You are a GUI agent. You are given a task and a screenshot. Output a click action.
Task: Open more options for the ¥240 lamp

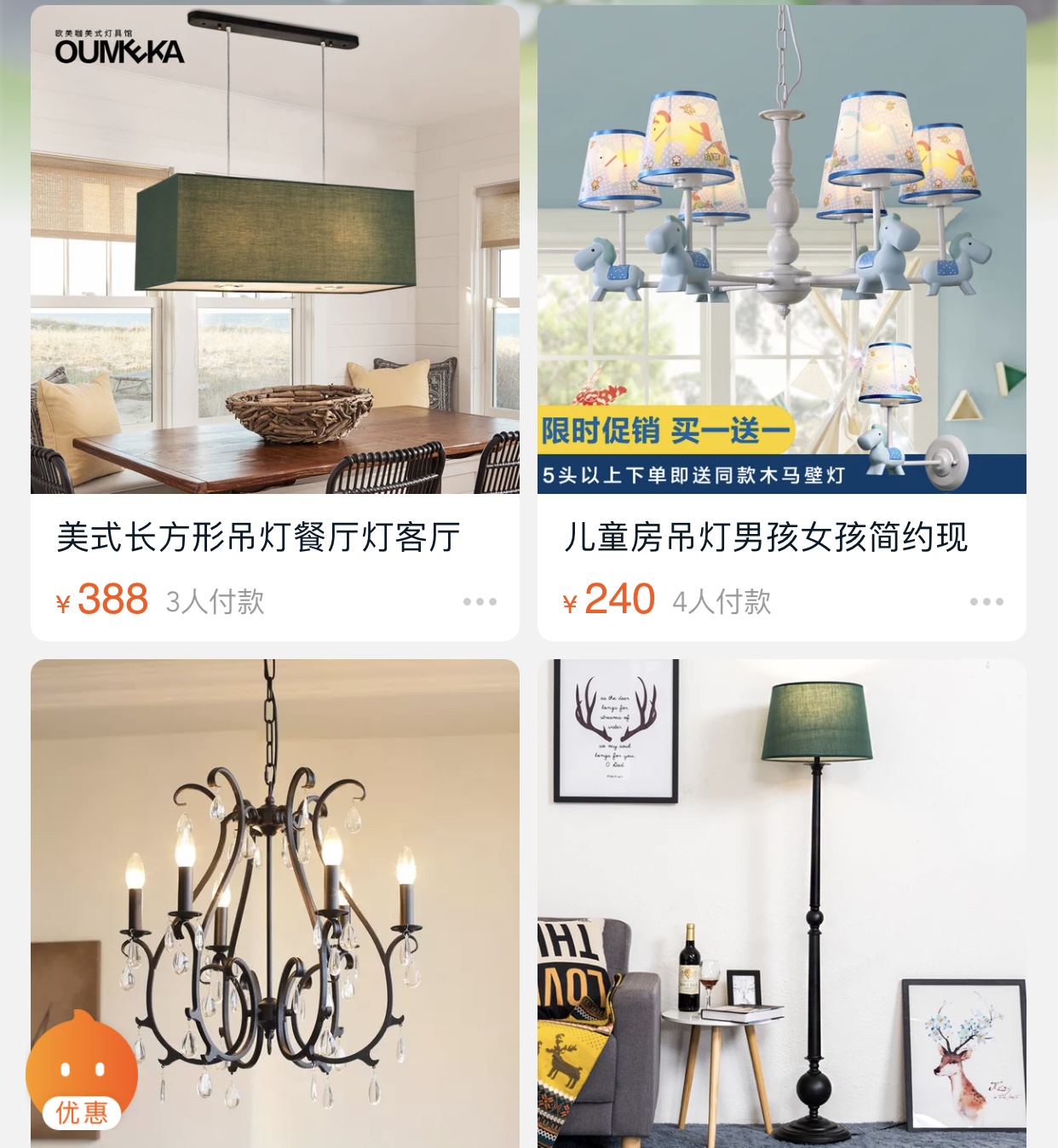986,601
